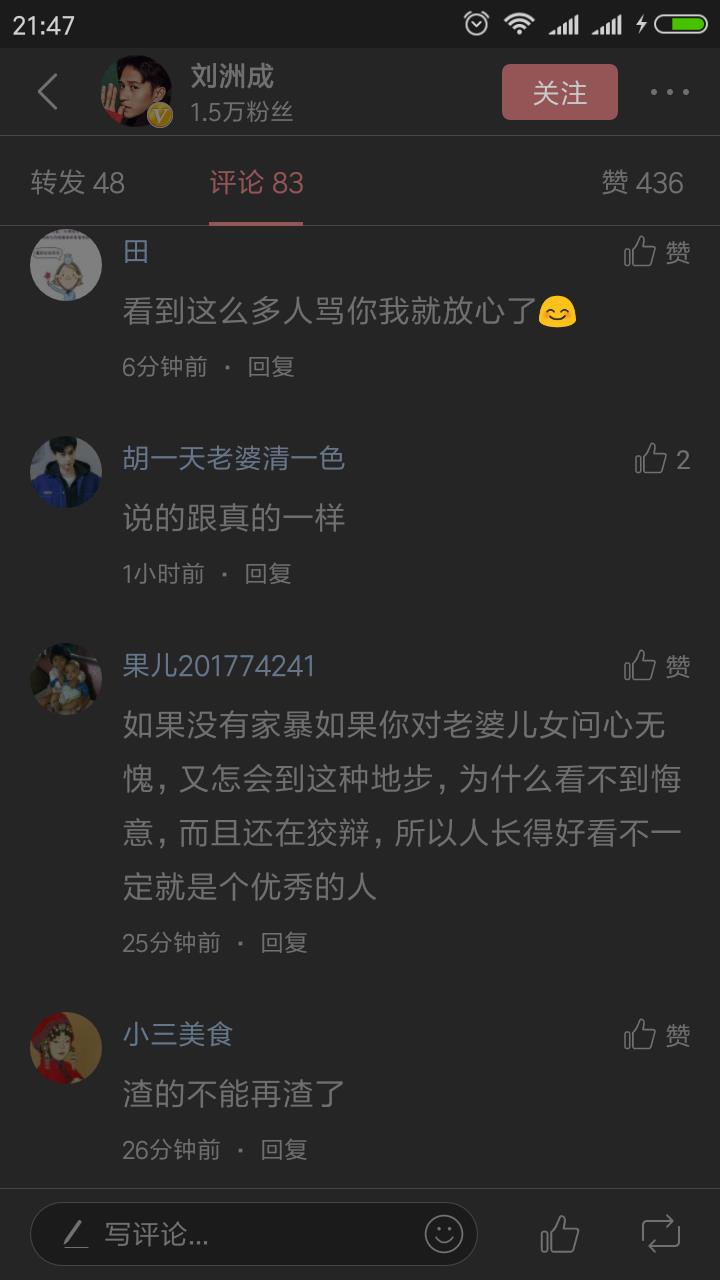Follow 刘洲成 with the 关注 button
720x1280 pixels.
[x=559, y=92]
